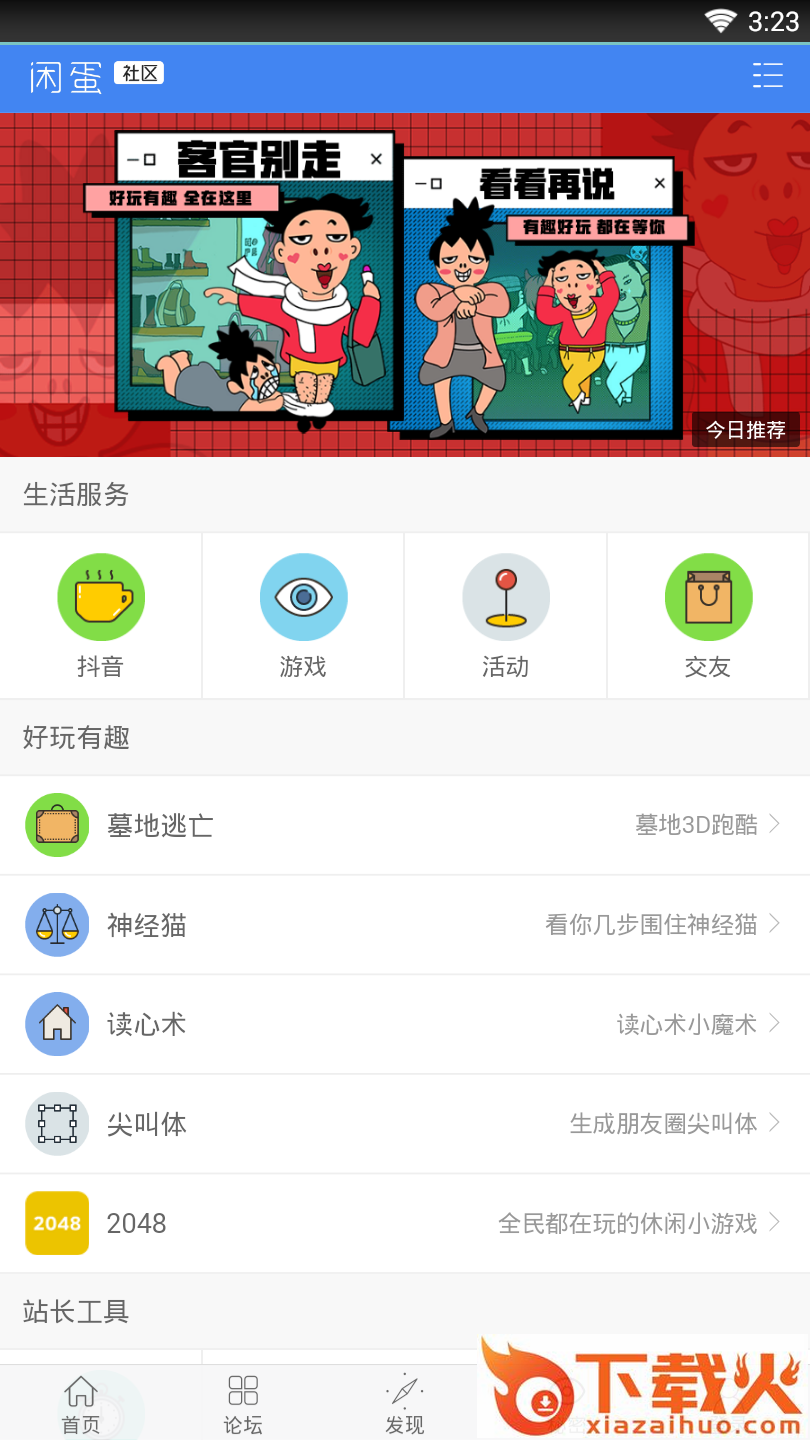Viewport: 810px width, 1440px height.
Task: Open the top-right list menu icon
Action: [x=767, y=75]
